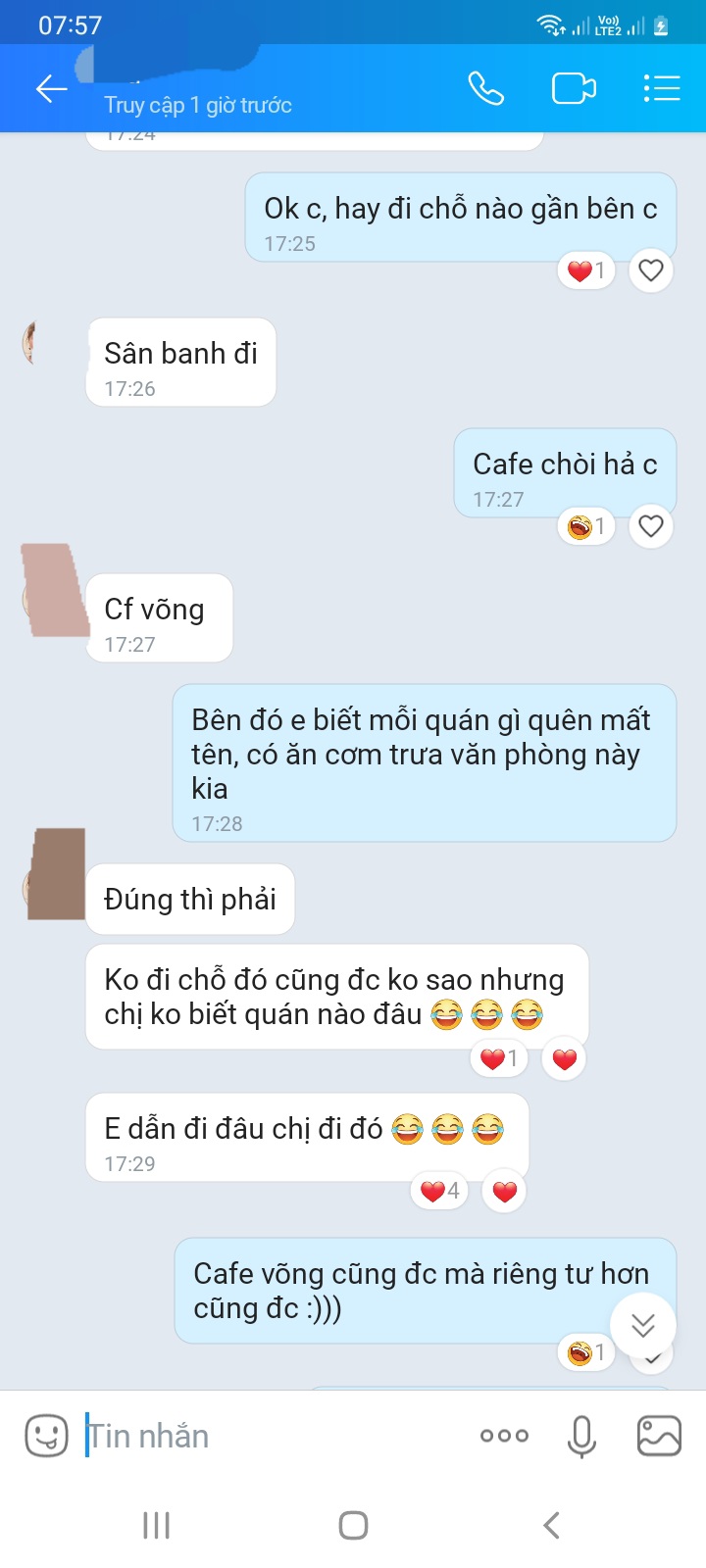Go to the home screen
Image resolution: width=706 pixels, height=1568 pixels.
(x=353, y=1525)
